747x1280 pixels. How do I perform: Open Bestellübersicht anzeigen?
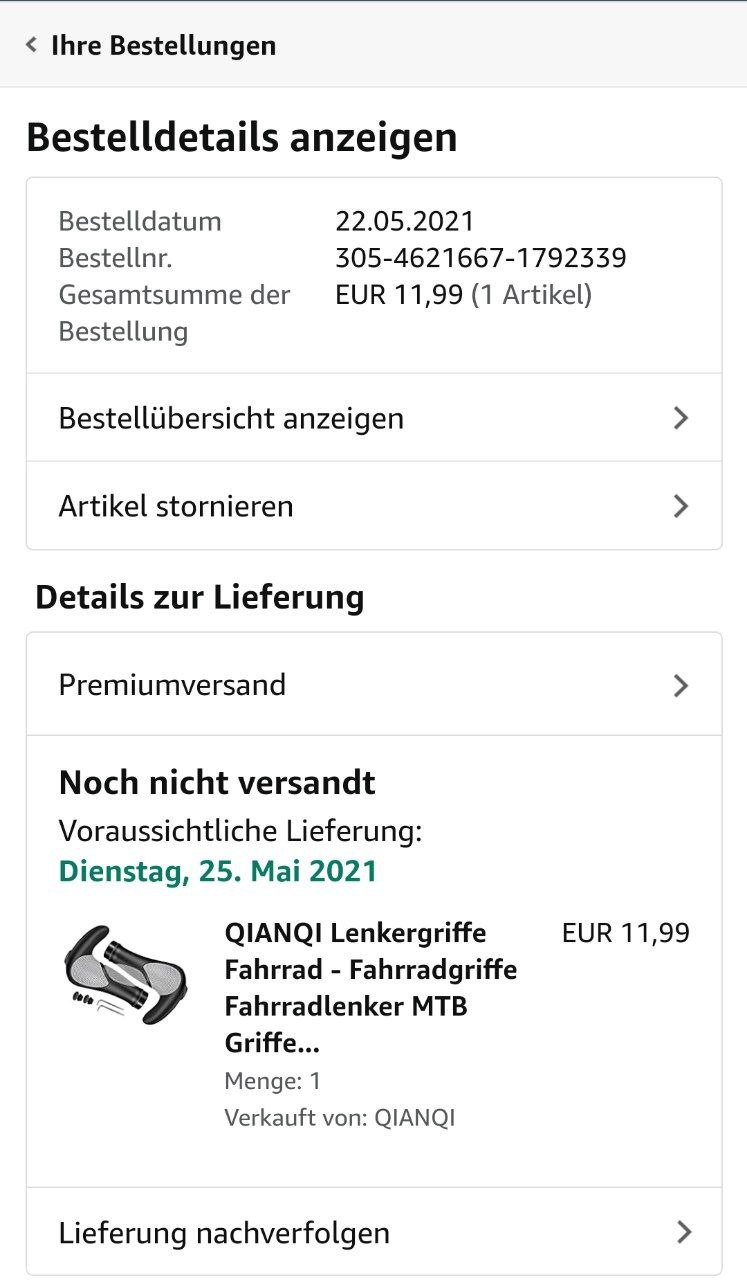(x=373, y=418)
